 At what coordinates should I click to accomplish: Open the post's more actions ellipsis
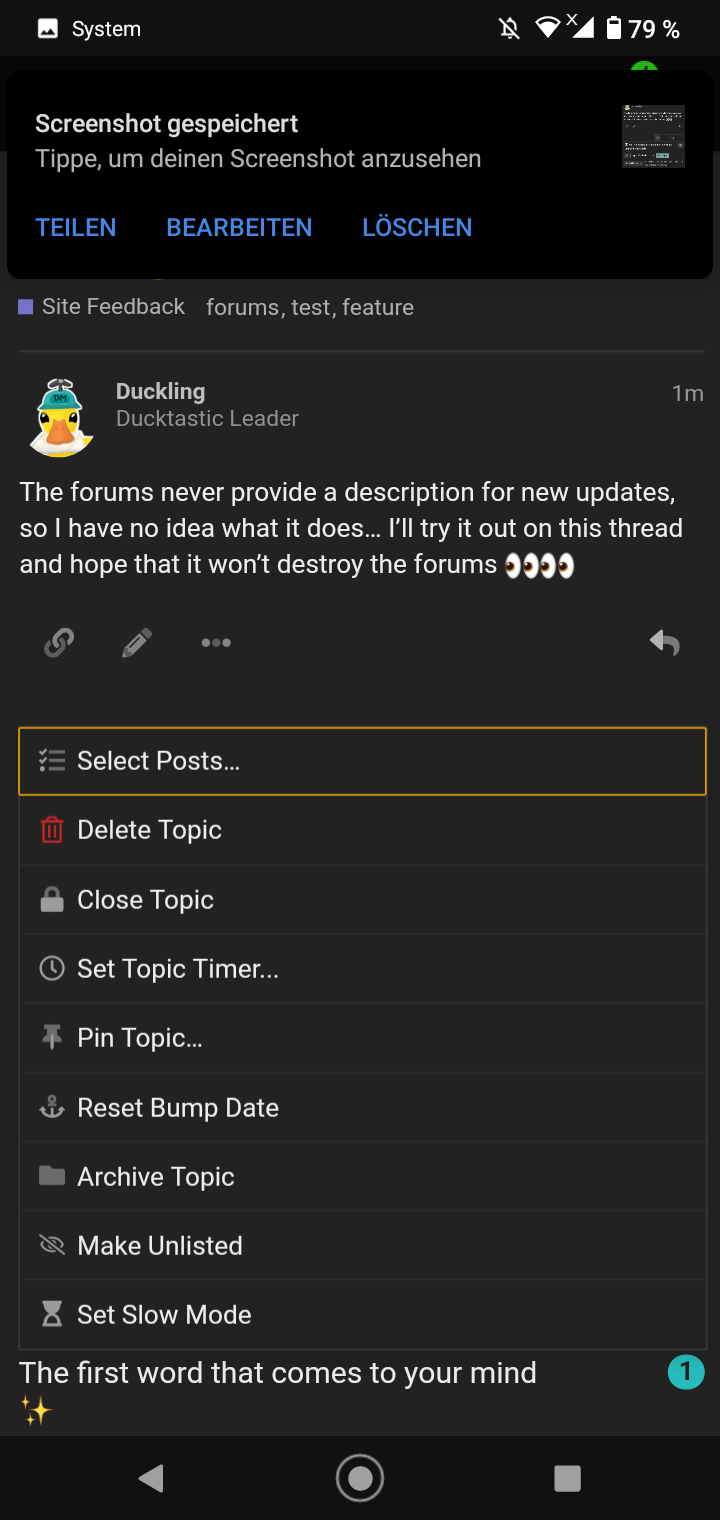216,642
